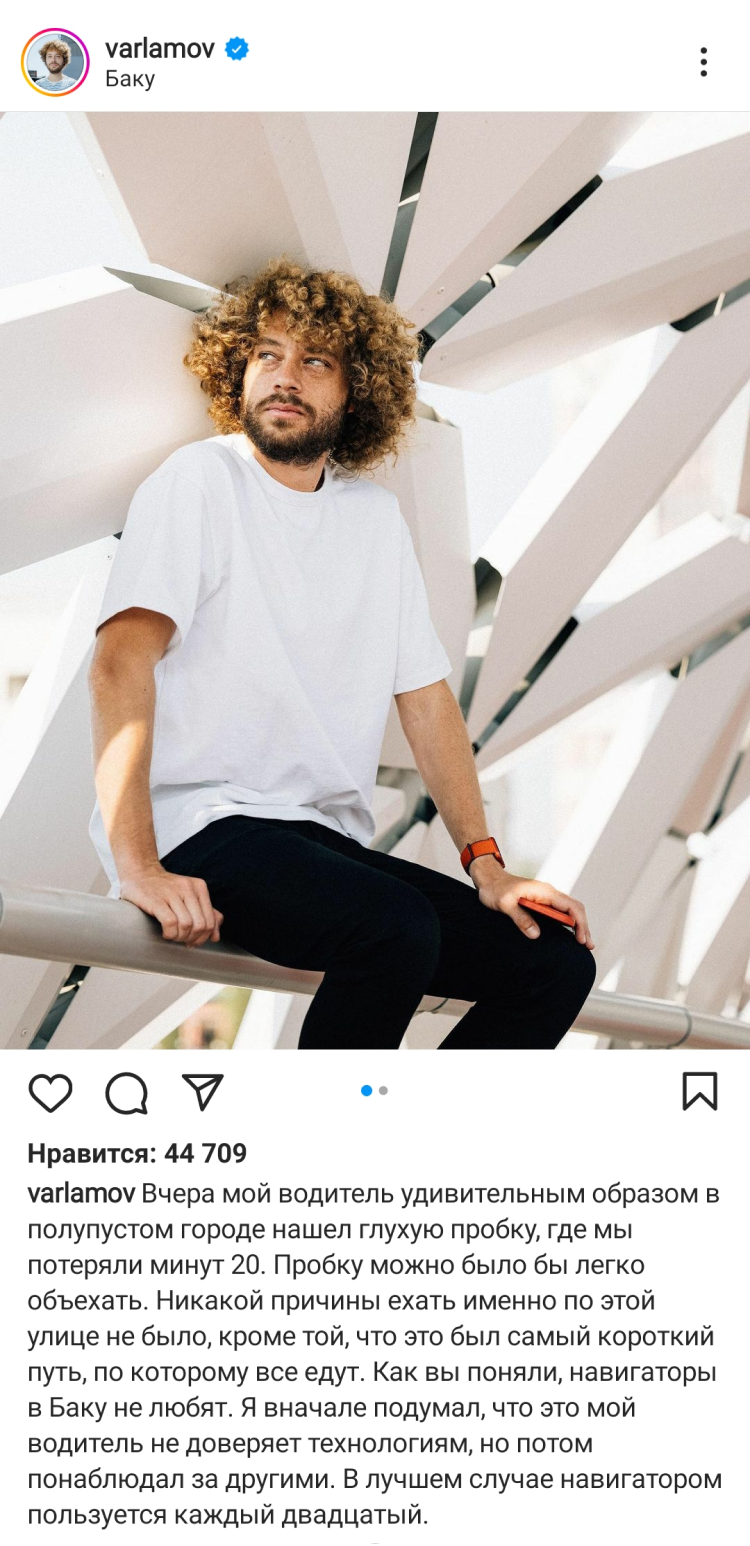This screenshot has width=750, height=1546.
Task: Open varlamov username in the caption
Action: click(81, 1193)
